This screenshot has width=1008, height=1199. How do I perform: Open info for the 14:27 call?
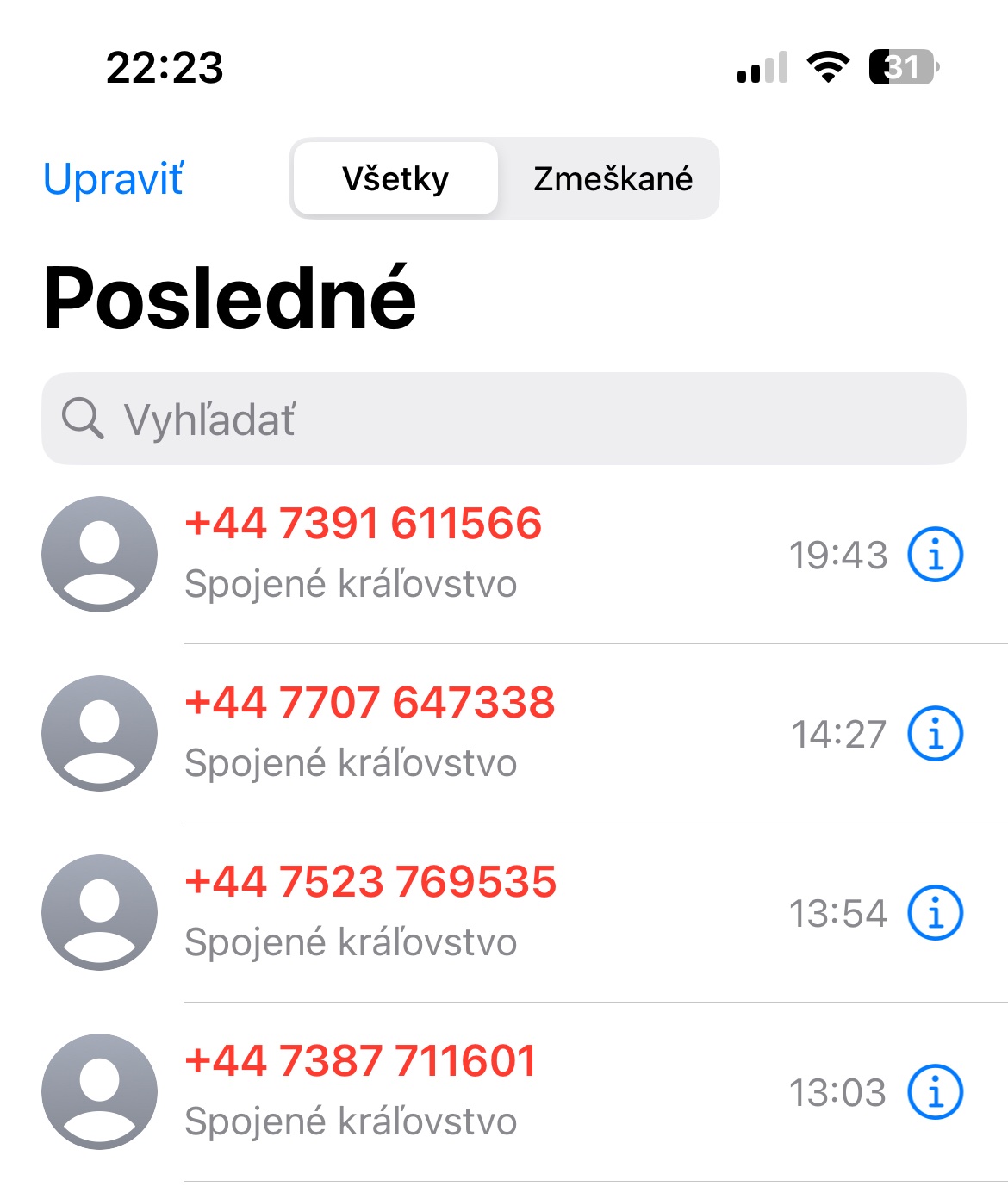[x=935, y=734]
